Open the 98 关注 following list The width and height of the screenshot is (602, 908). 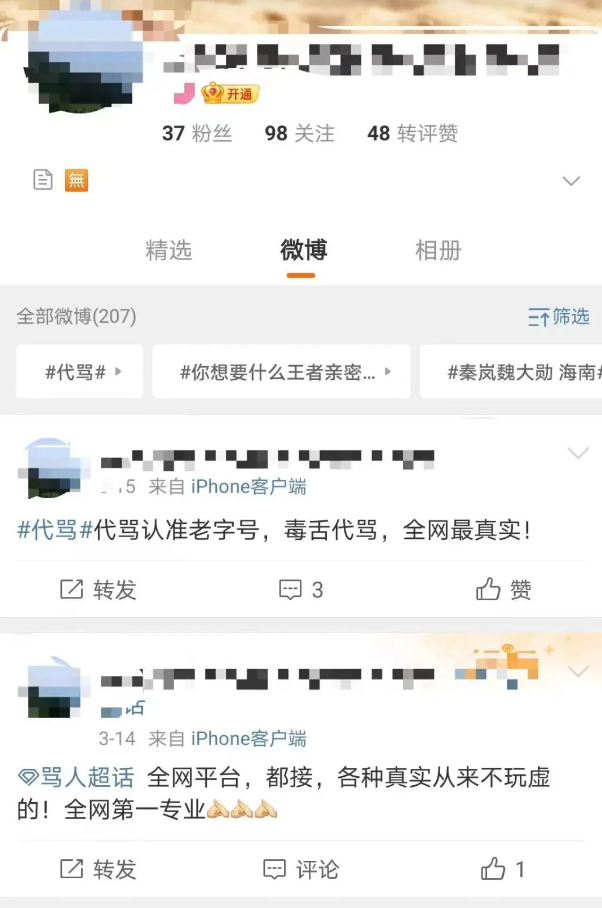click(x=299, y=133)
